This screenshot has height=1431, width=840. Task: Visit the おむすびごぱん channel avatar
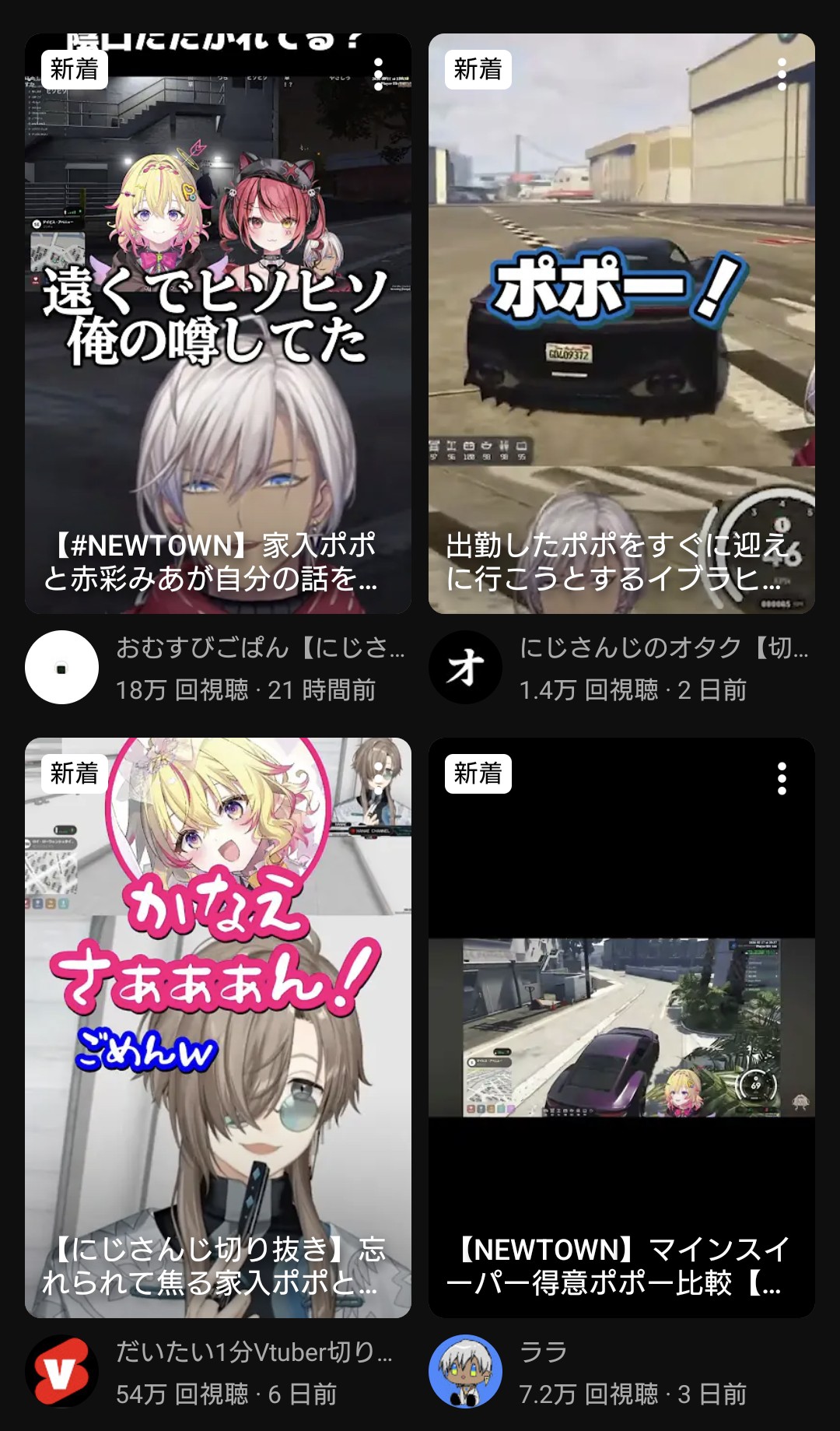pos(61,668)
